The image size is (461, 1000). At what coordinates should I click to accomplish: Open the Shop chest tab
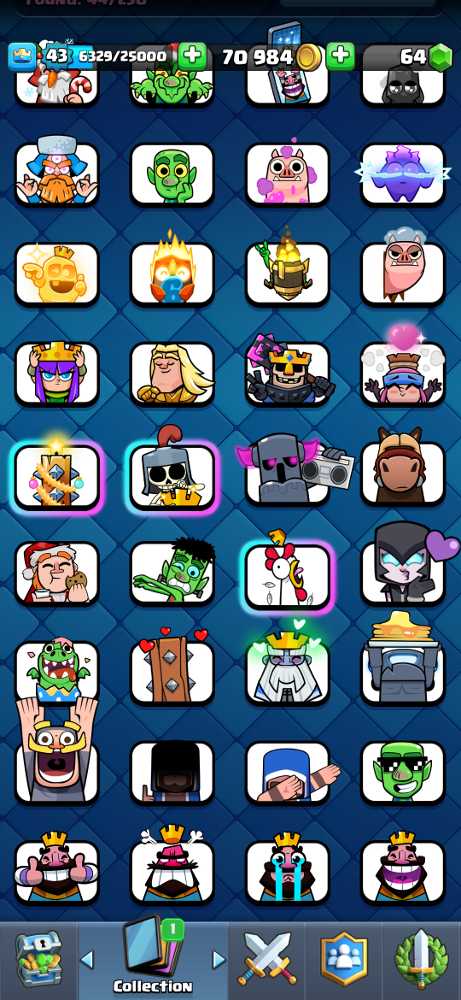[39, 959]
